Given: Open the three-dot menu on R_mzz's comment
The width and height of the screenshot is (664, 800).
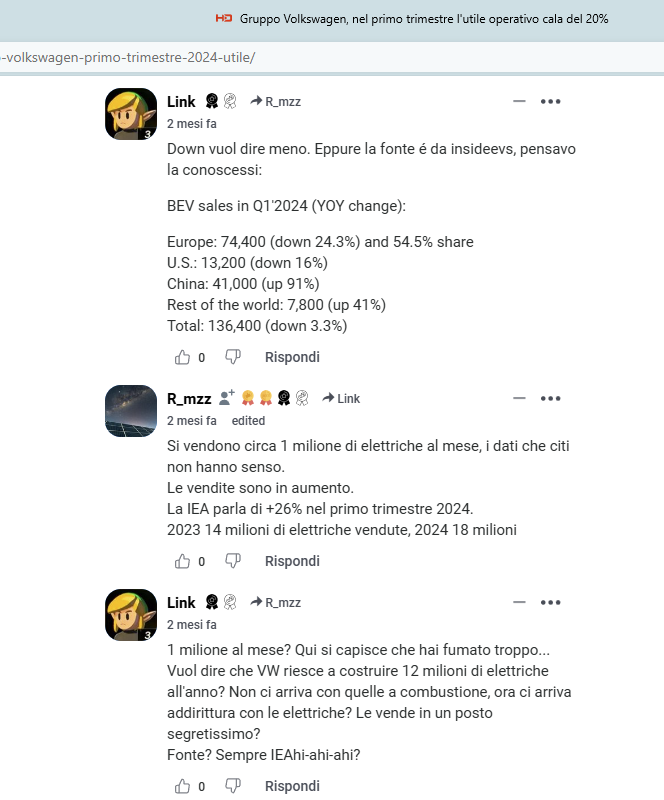Looking at the screenshot, I should coord(550,398).
